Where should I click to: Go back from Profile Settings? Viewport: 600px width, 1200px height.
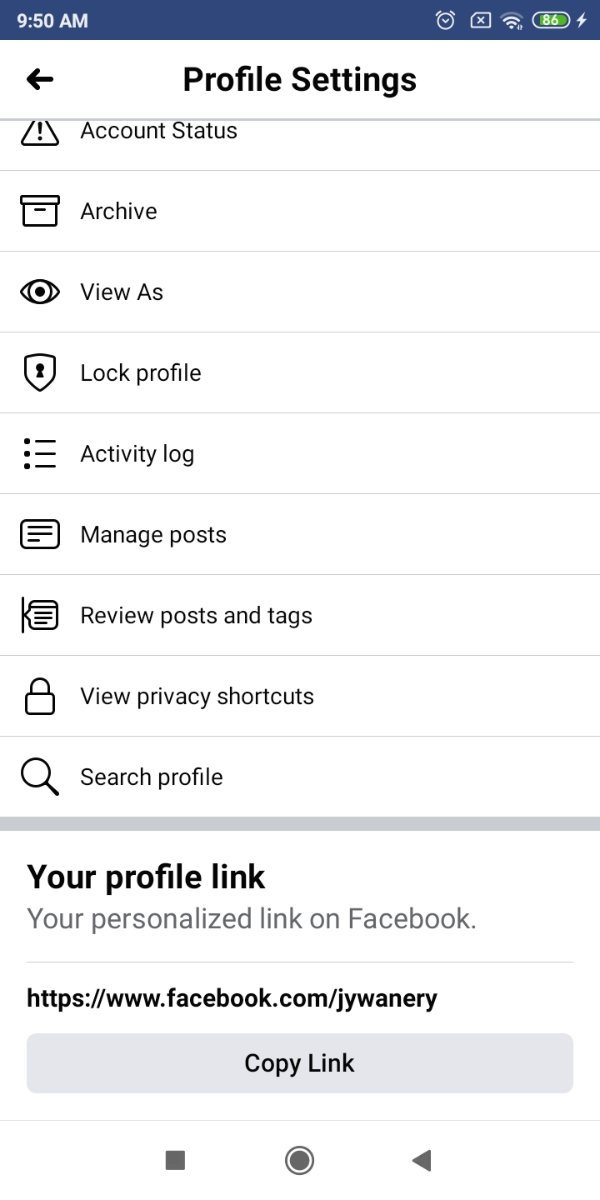(40, 80)
